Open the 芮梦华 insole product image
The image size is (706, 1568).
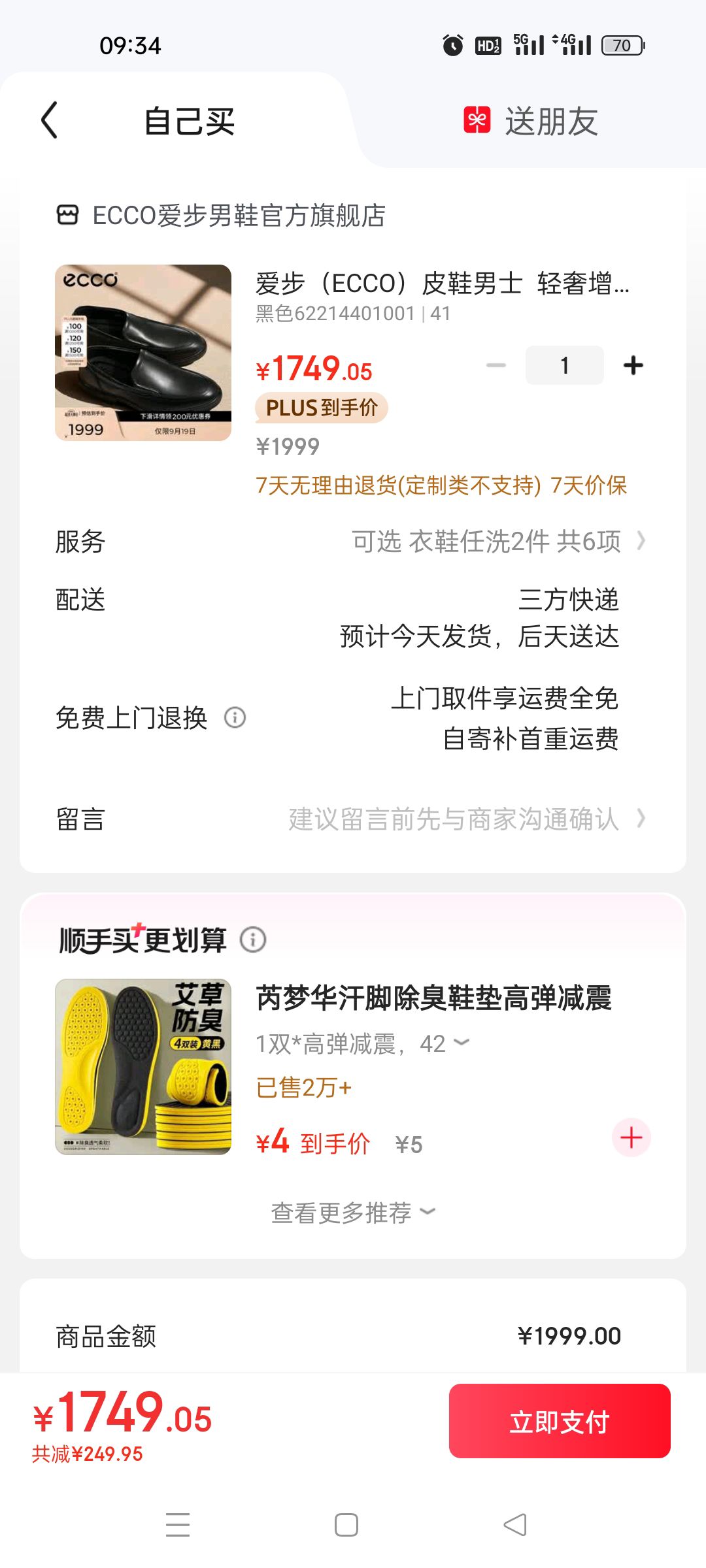(x=143, y=1067)
